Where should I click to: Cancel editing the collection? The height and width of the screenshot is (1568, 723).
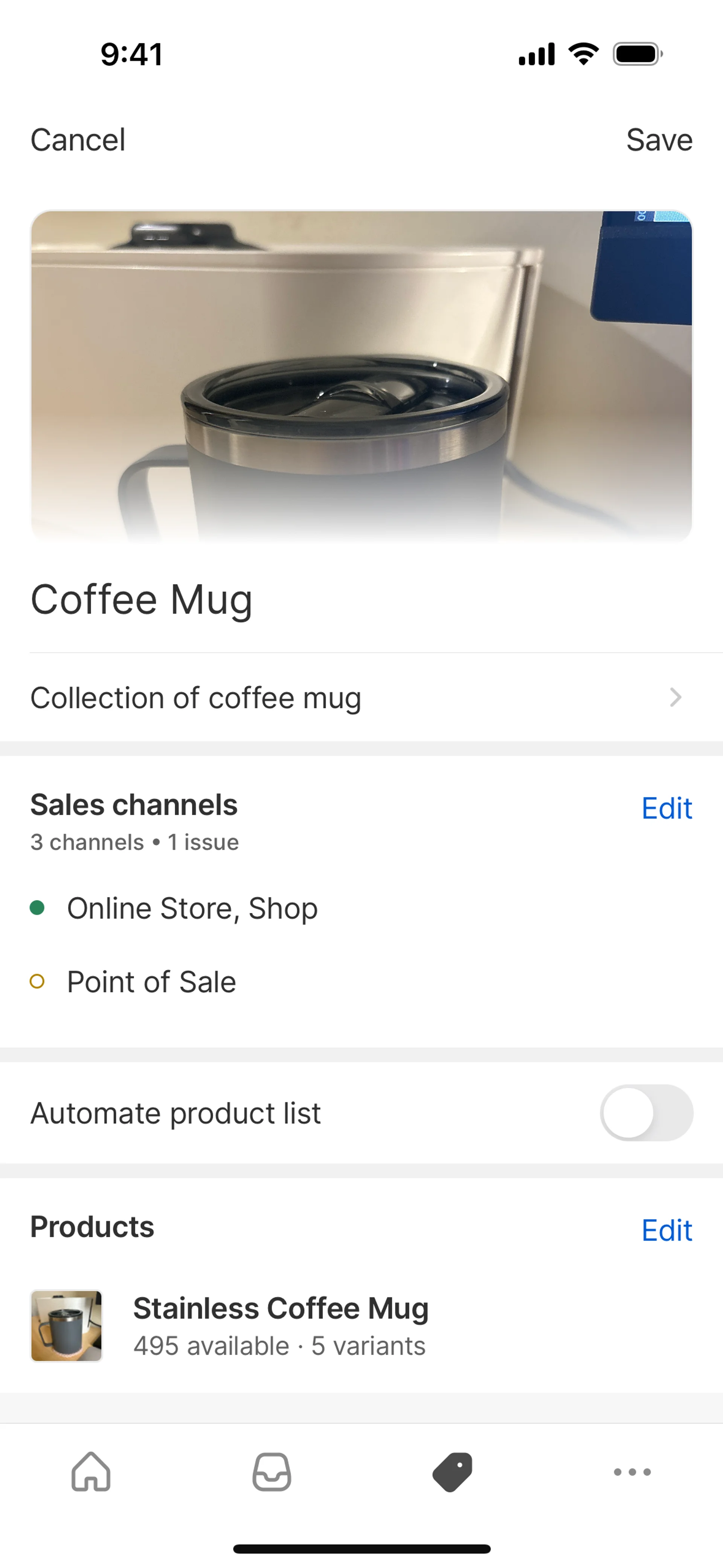coord(78,140)
